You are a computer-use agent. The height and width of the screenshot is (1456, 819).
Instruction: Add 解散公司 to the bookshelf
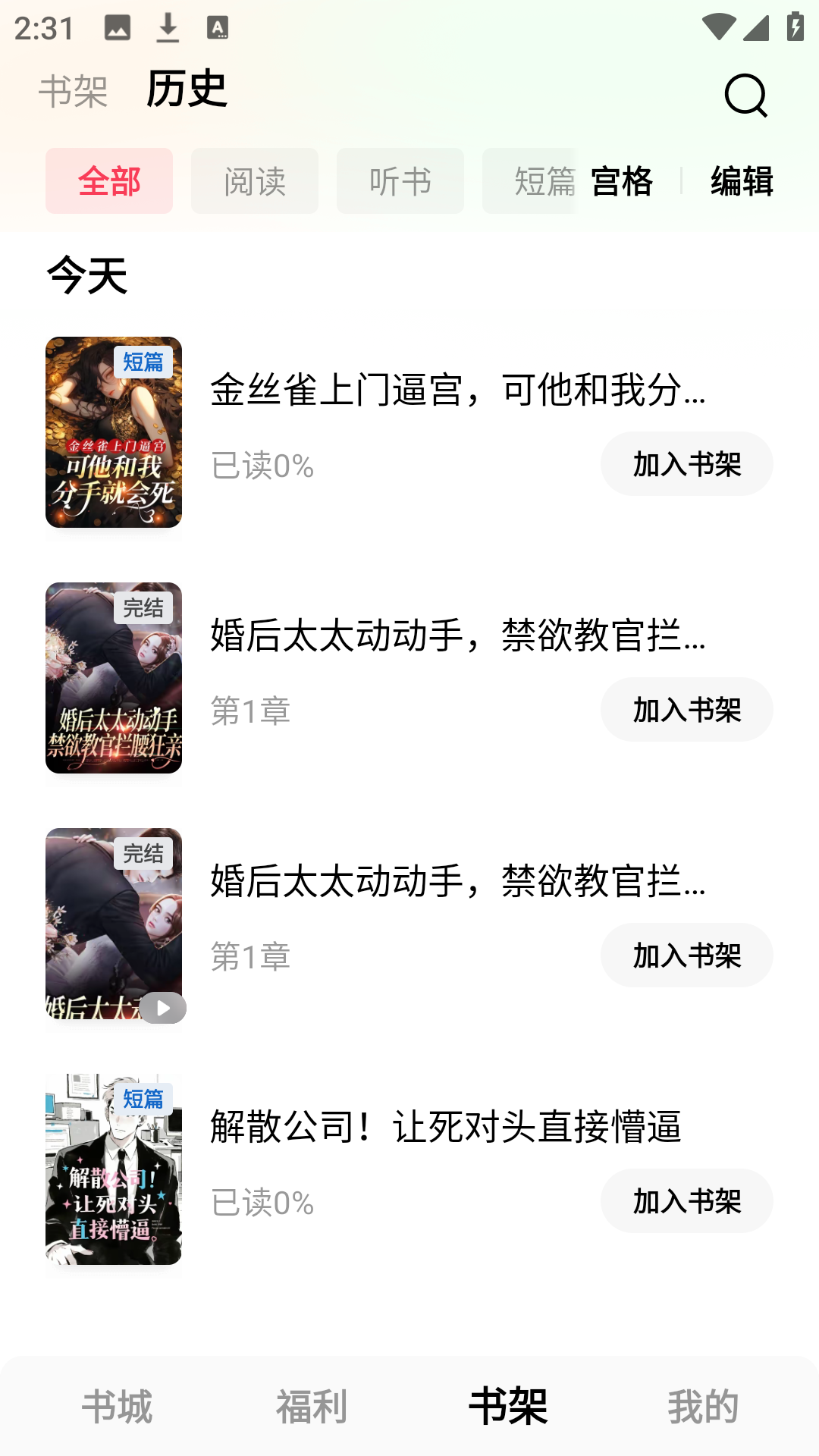686,1201
